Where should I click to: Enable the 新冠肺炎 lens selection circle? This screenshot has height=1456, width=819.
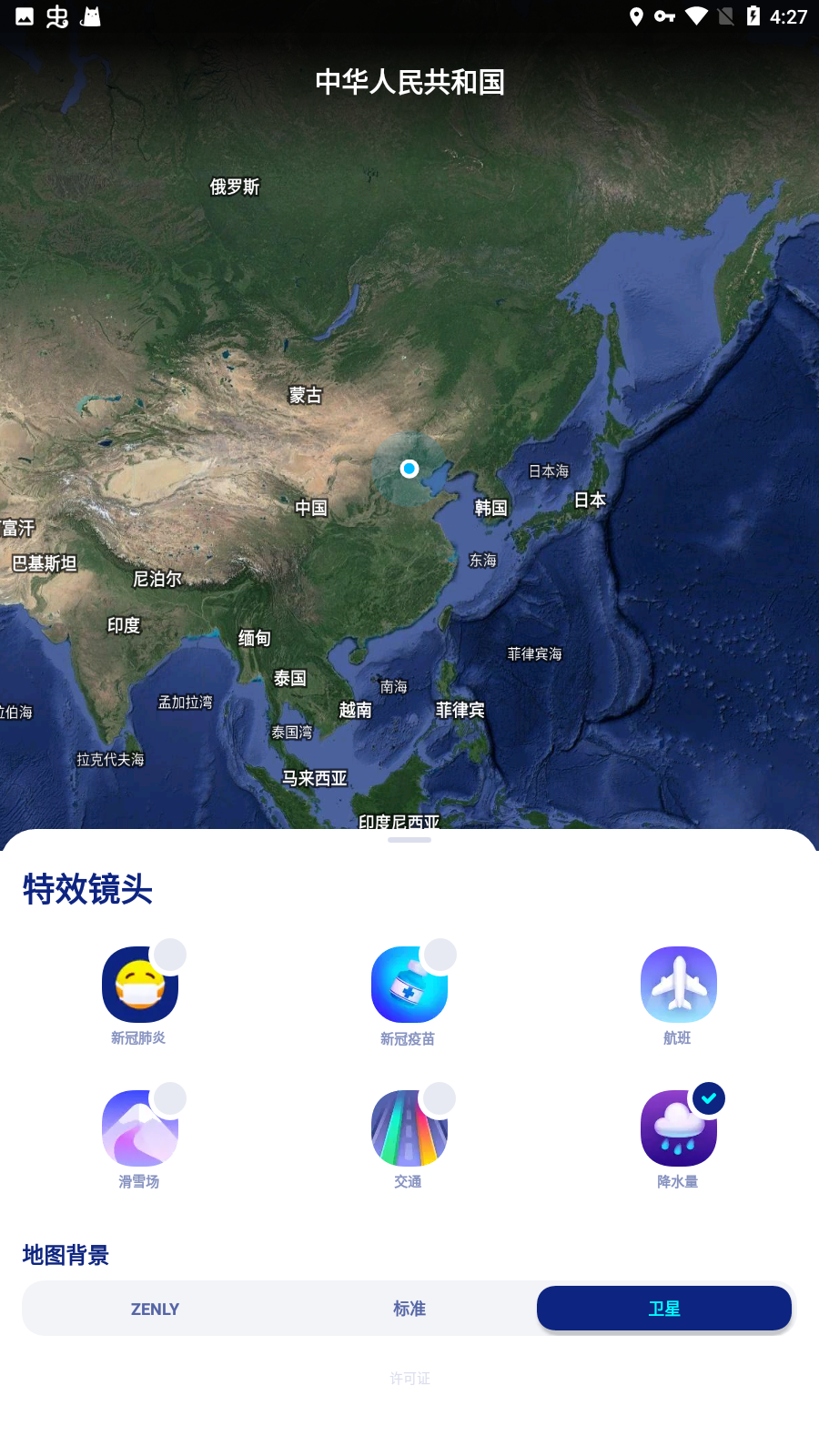(171, 954)
